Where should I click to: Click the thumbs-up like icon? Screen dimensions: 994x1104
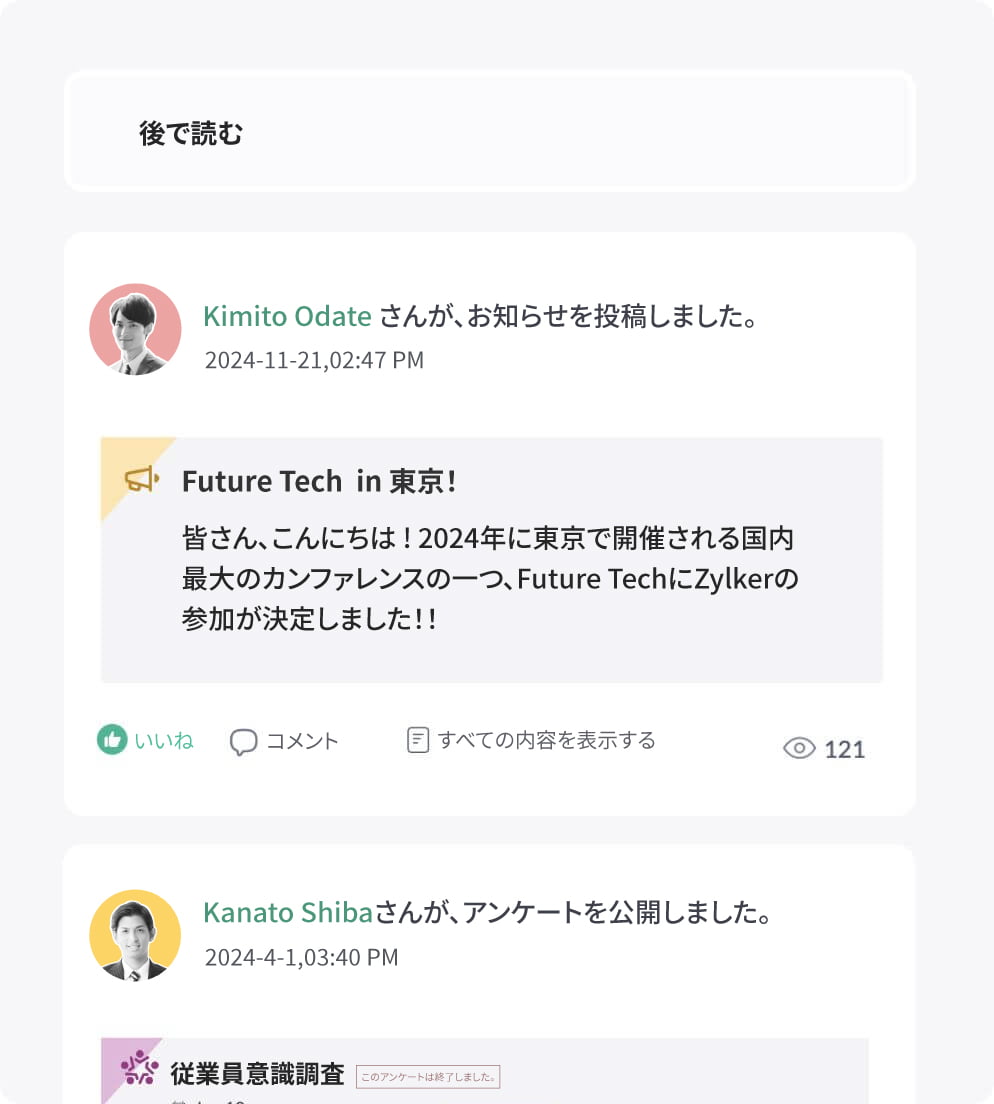(111, 740)
